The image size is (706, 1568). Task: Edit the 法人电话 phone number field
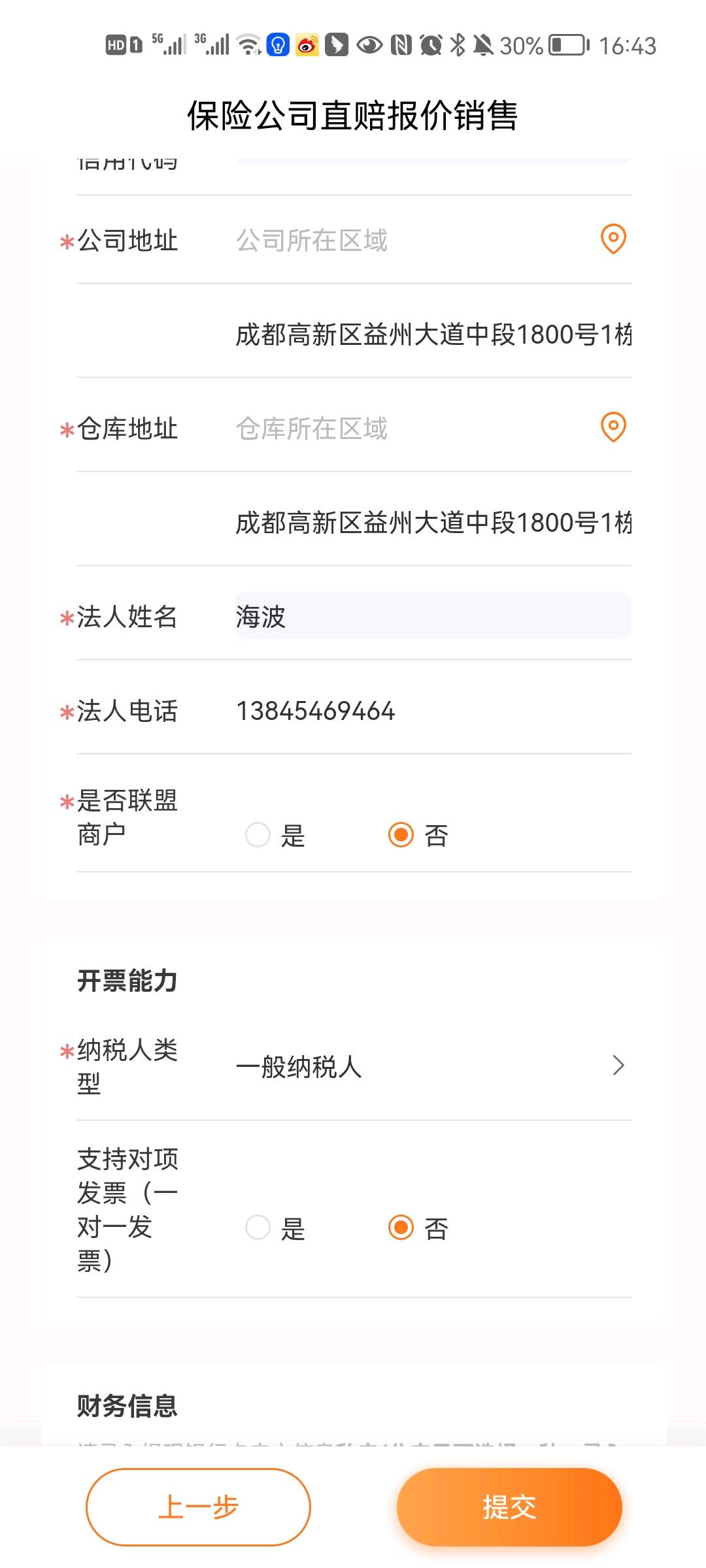433,711
